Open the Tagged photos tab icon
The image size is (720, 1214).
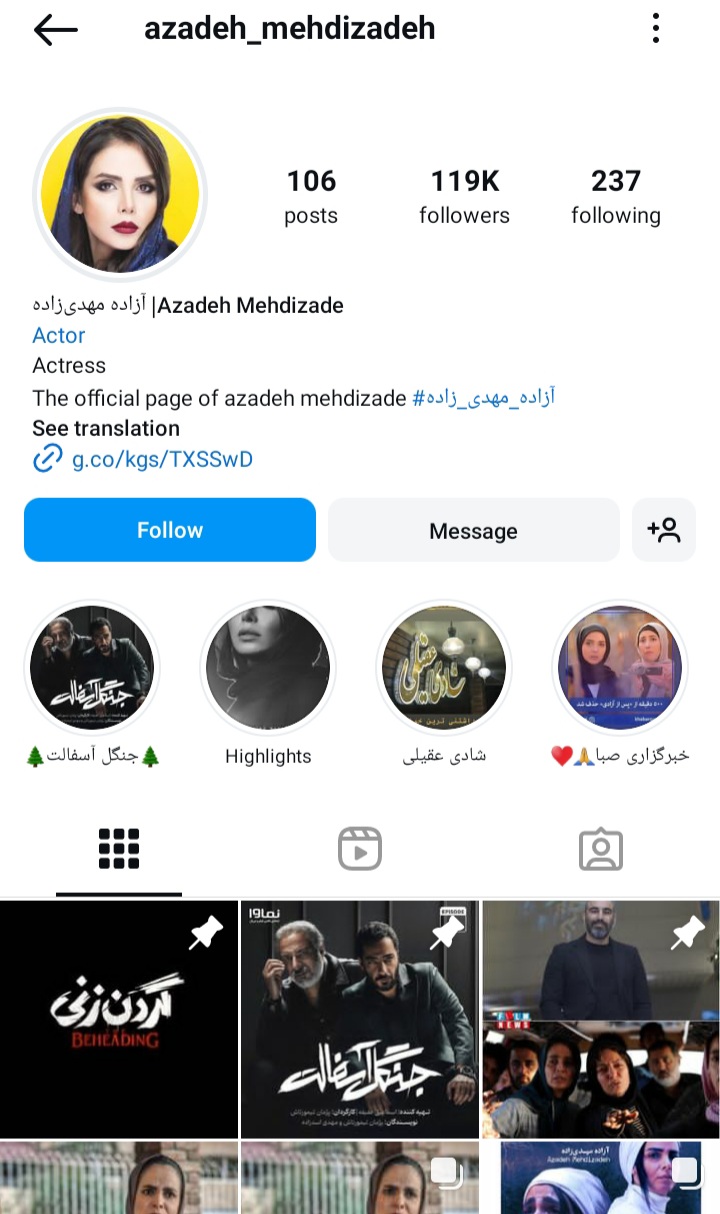click(599, 848)
